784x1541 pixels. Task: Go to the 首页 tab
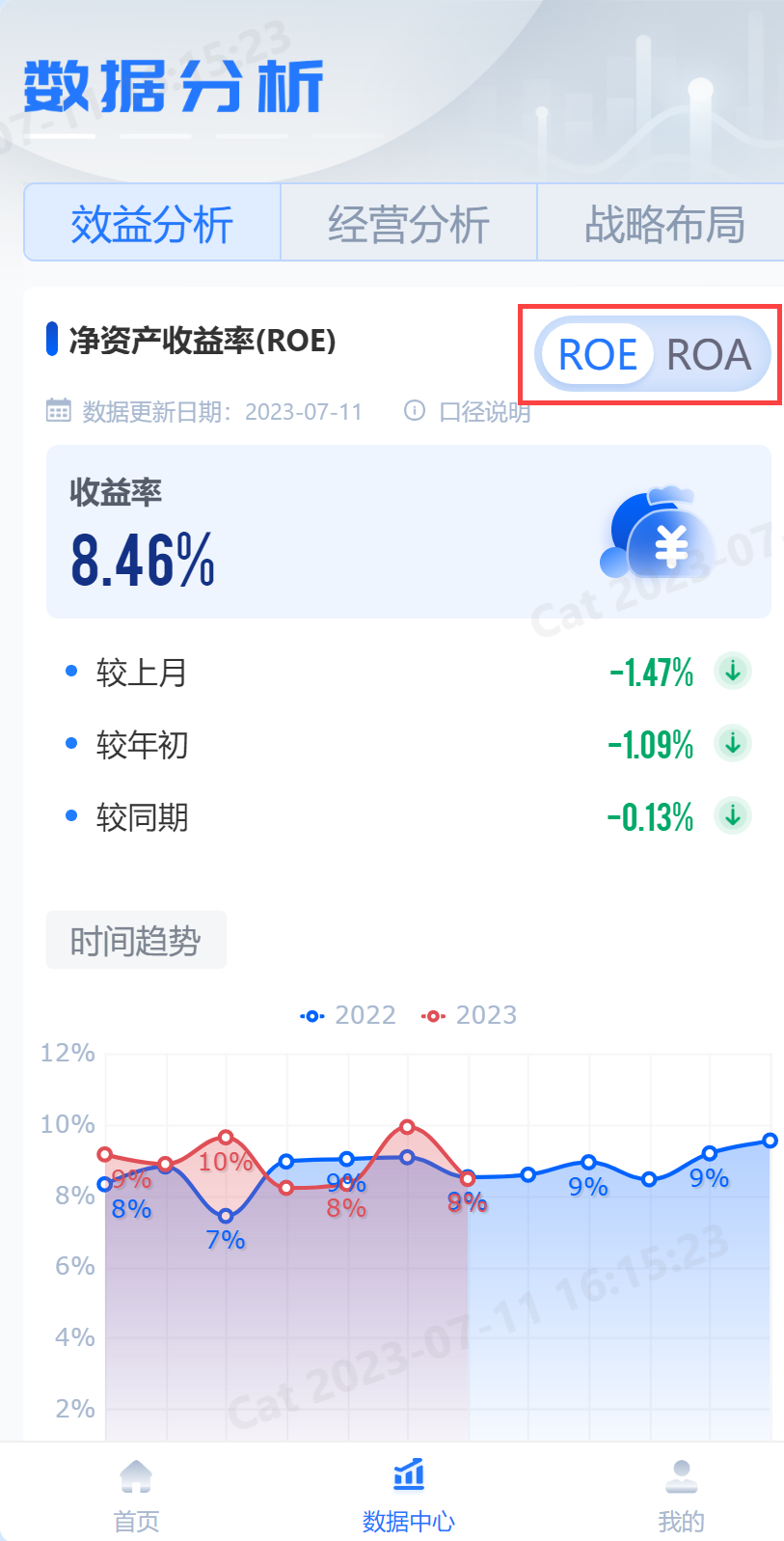point(136,1495)
